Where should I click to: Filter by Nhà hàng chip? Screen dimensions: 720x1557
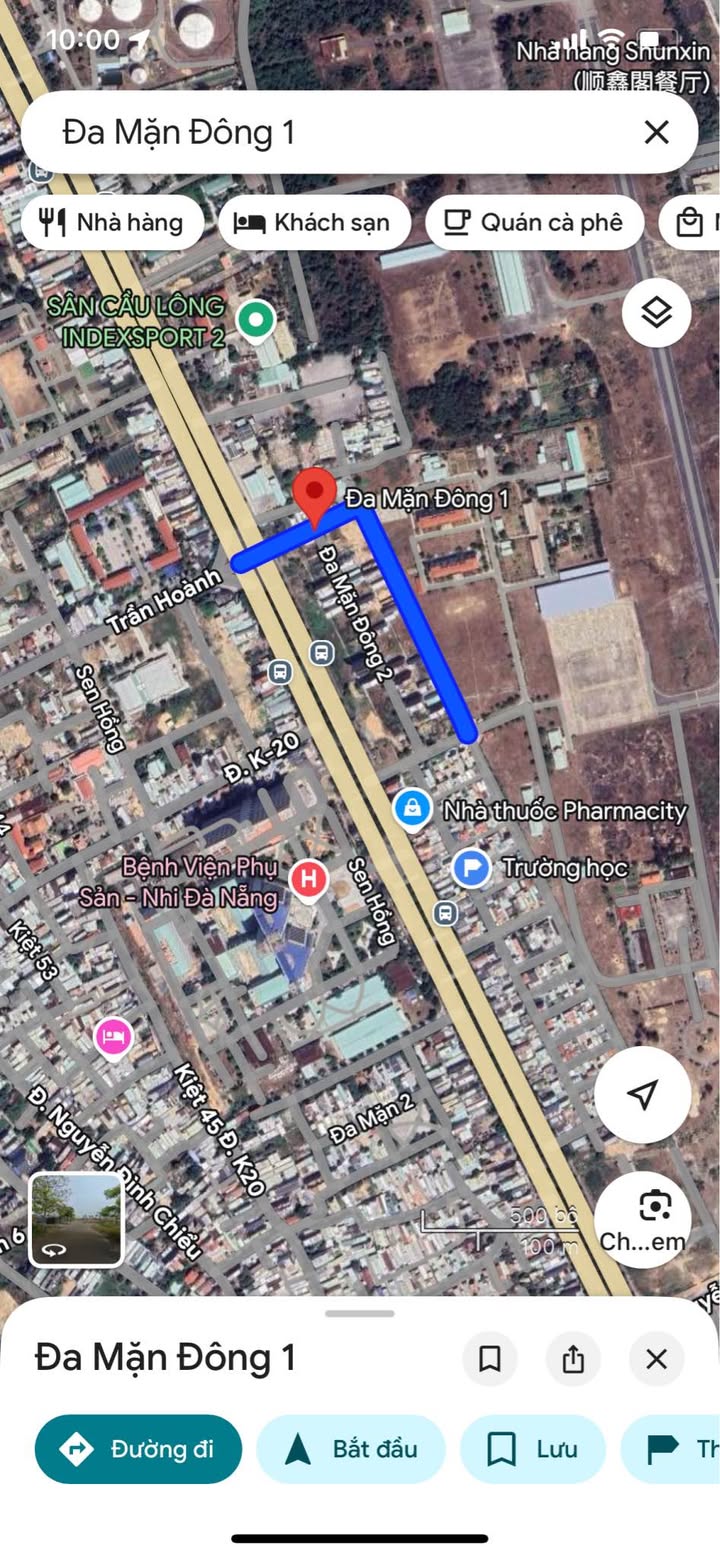112,222
